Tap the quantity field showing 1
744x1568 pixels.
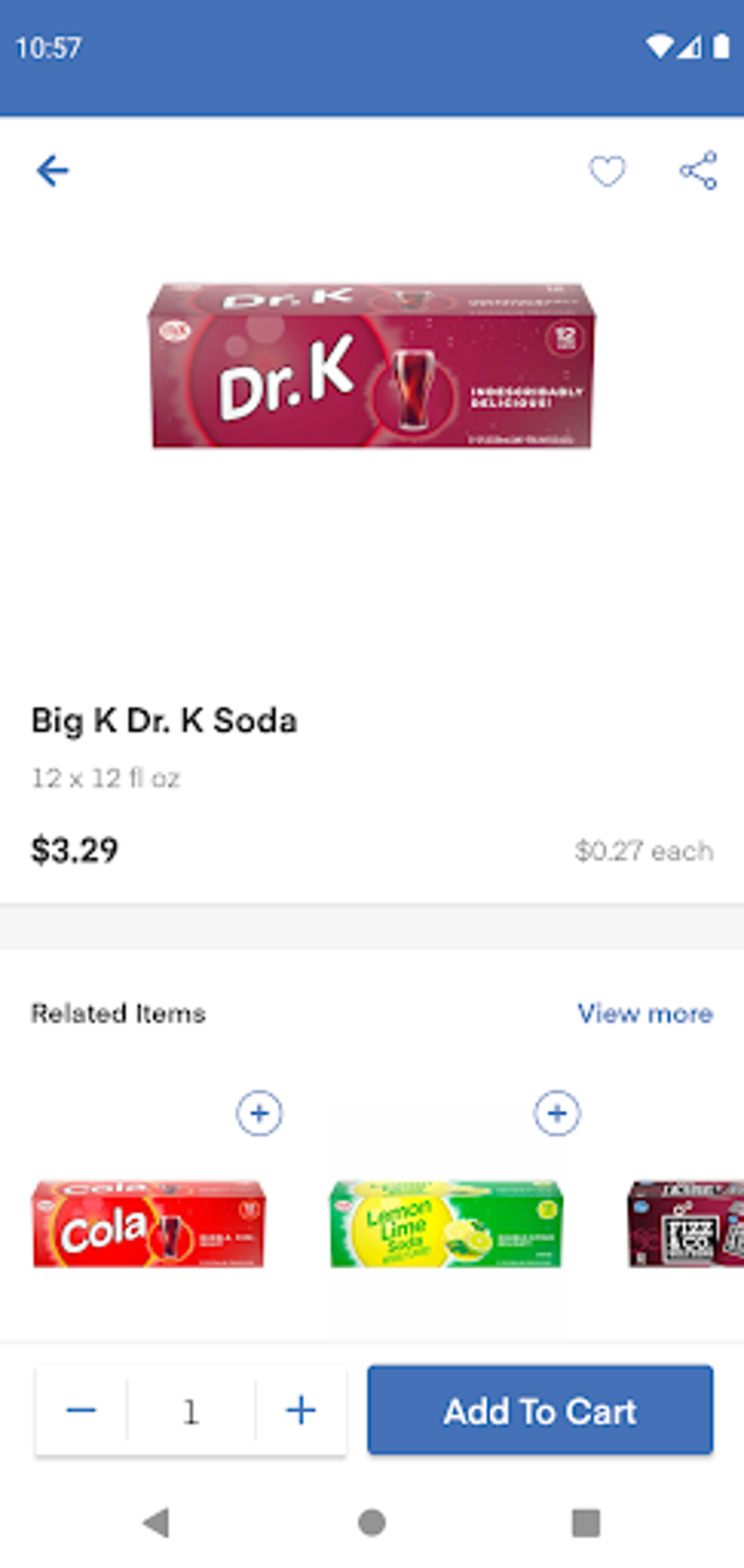click(x=191, y=1410)
